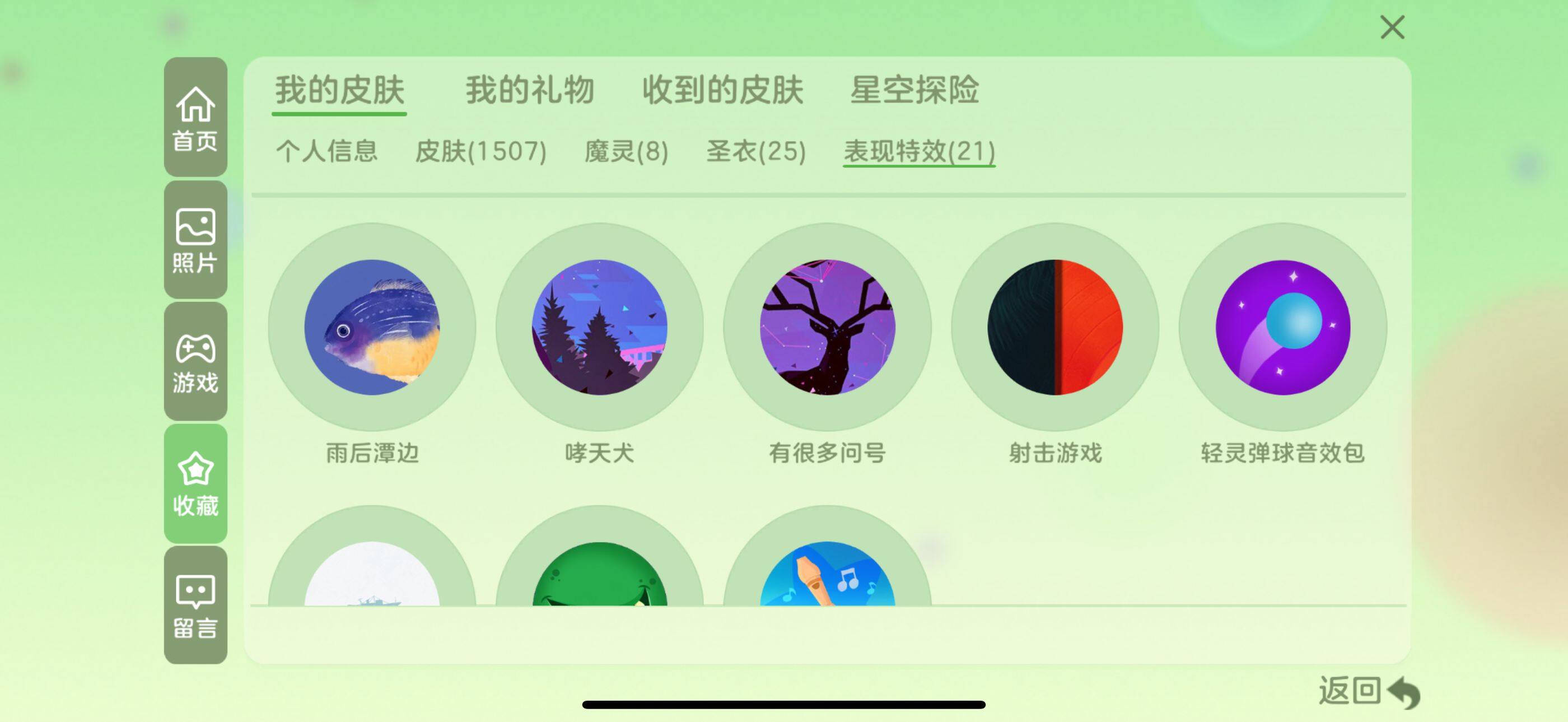
Task: View the 圣衣(25) category
Action: click(756, 151)
